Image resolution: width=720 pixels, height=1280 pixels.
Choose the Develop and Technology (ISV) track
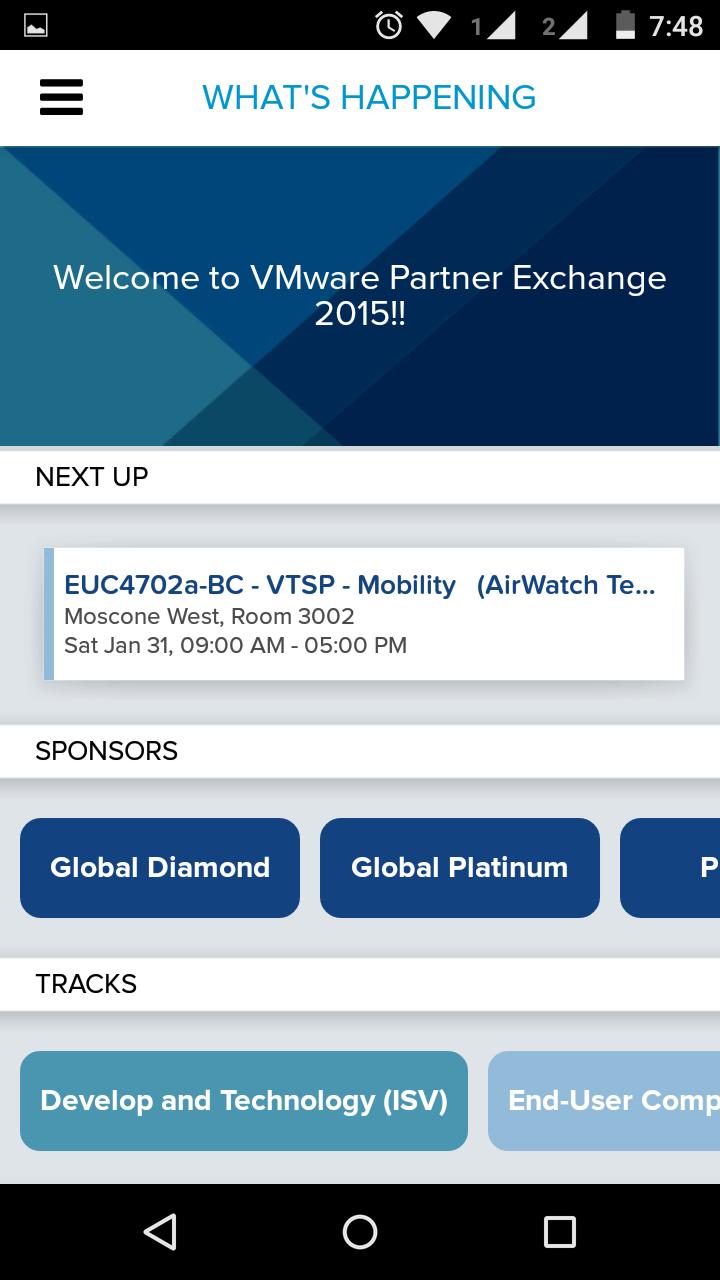[244, 1100]
